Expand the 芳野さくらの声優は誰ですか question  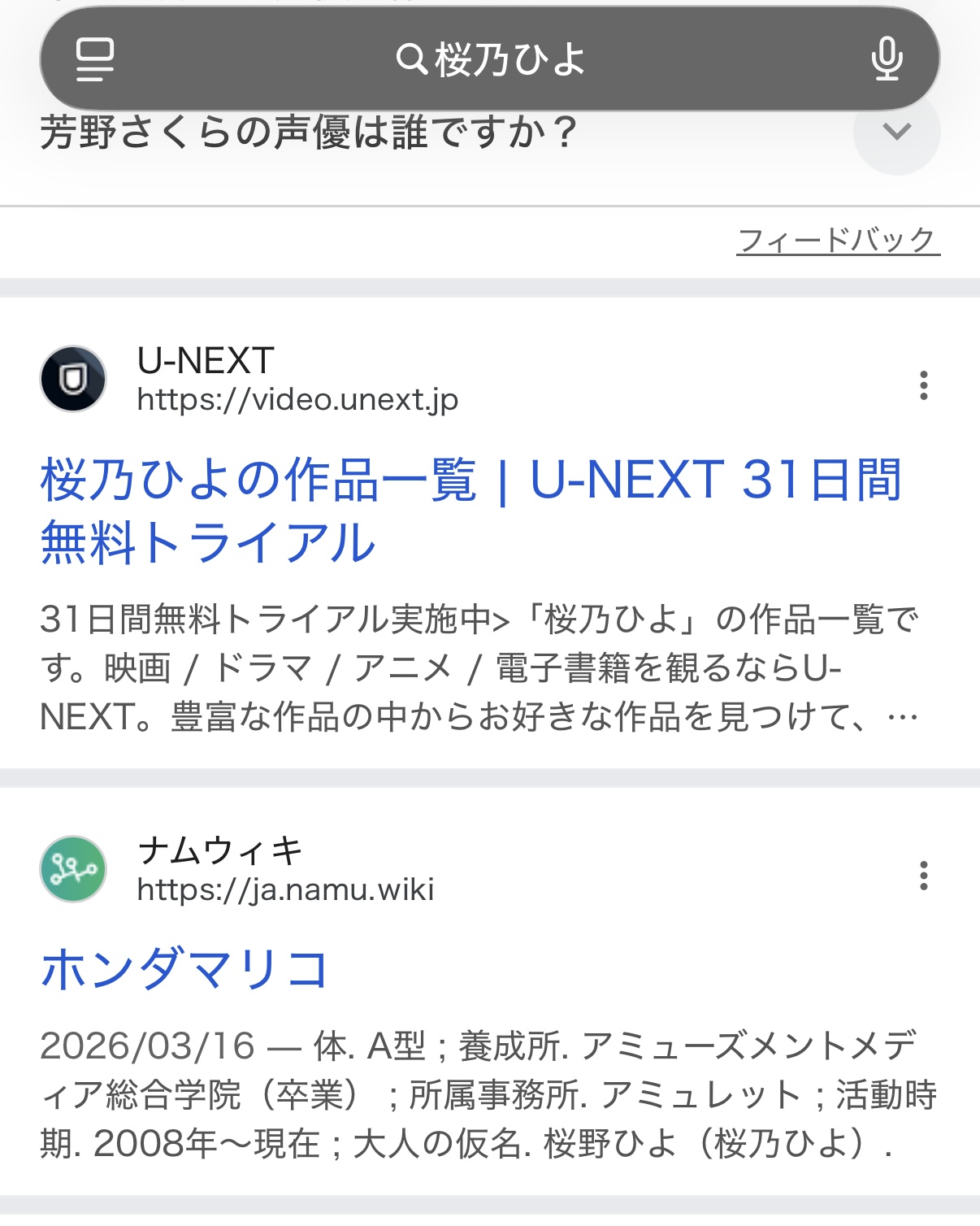tap(896, 133)
